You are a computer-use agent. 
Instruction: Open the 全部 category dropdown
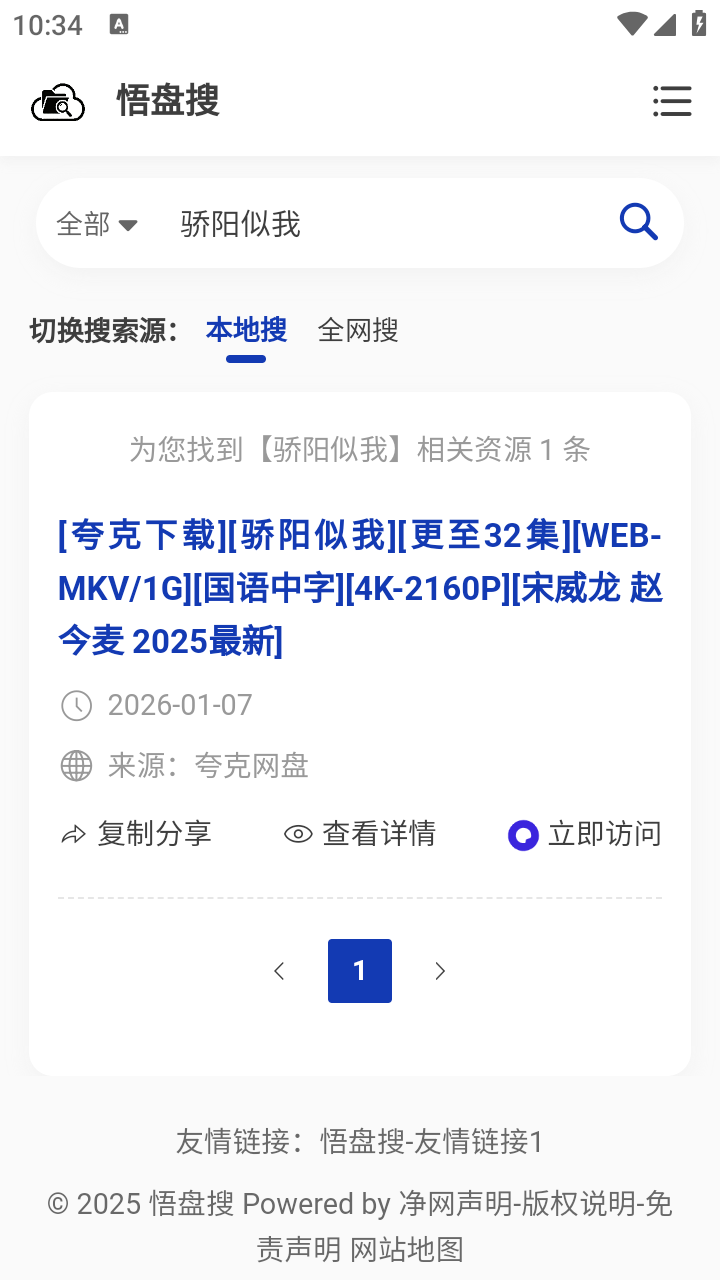pyautogui.click(x=97, y=224)
